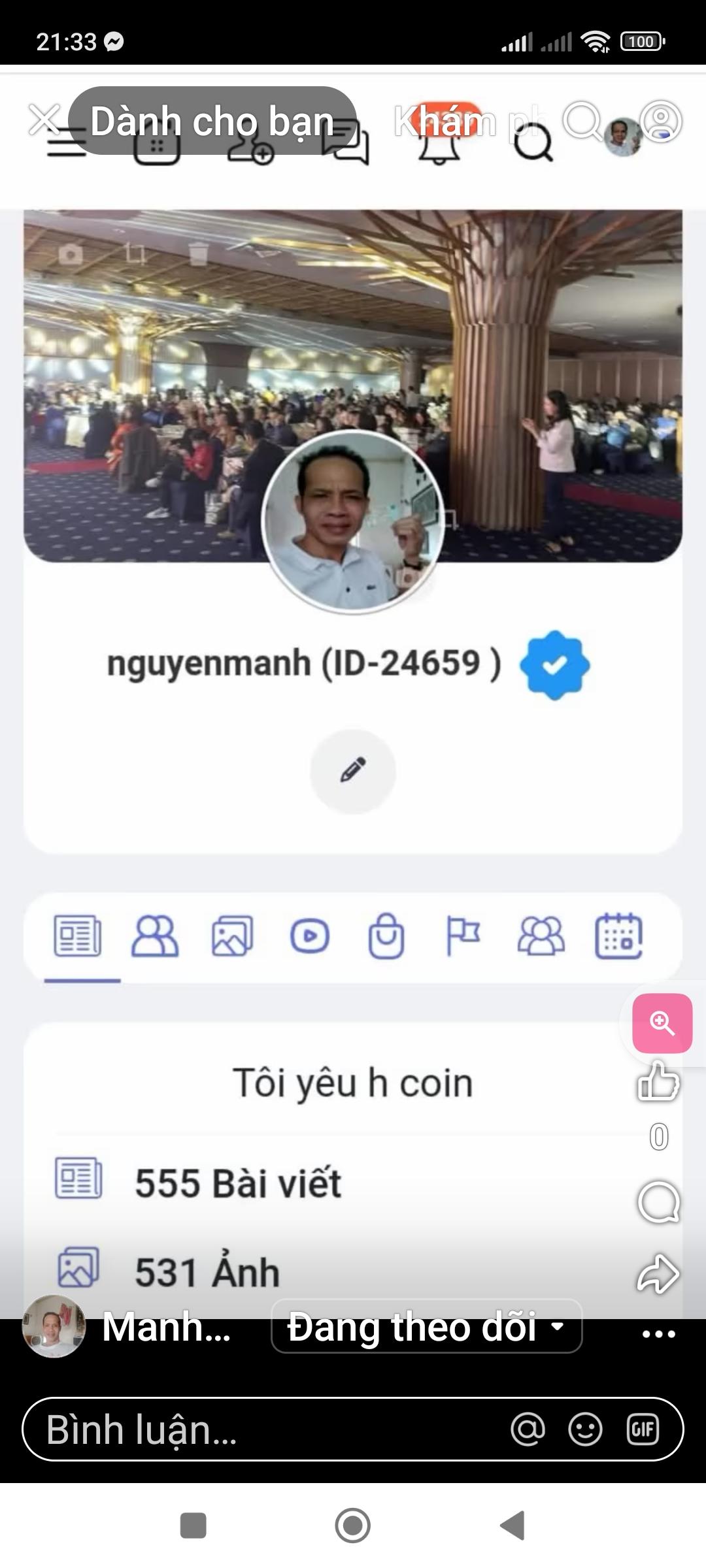Close the video viewer
This screenshot has width=706, height=1568.
click(44, 120)
